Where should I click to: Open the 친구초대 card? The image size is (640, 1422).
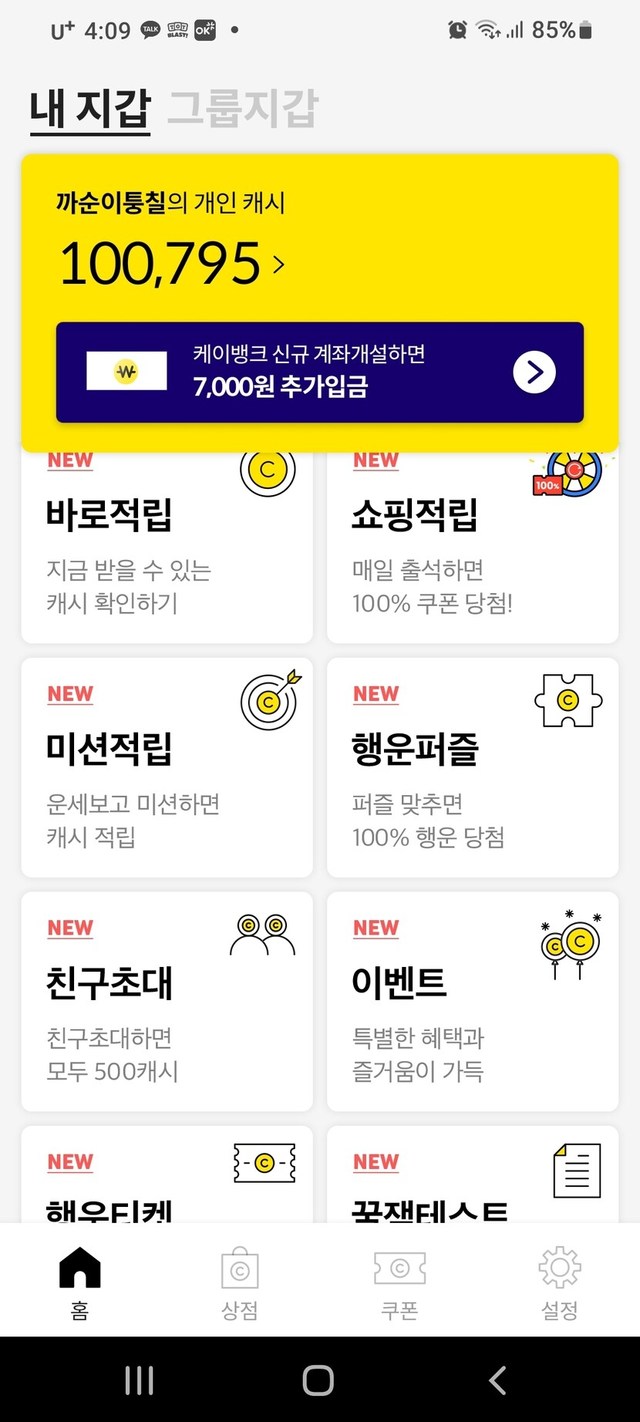pos(167,1001)
